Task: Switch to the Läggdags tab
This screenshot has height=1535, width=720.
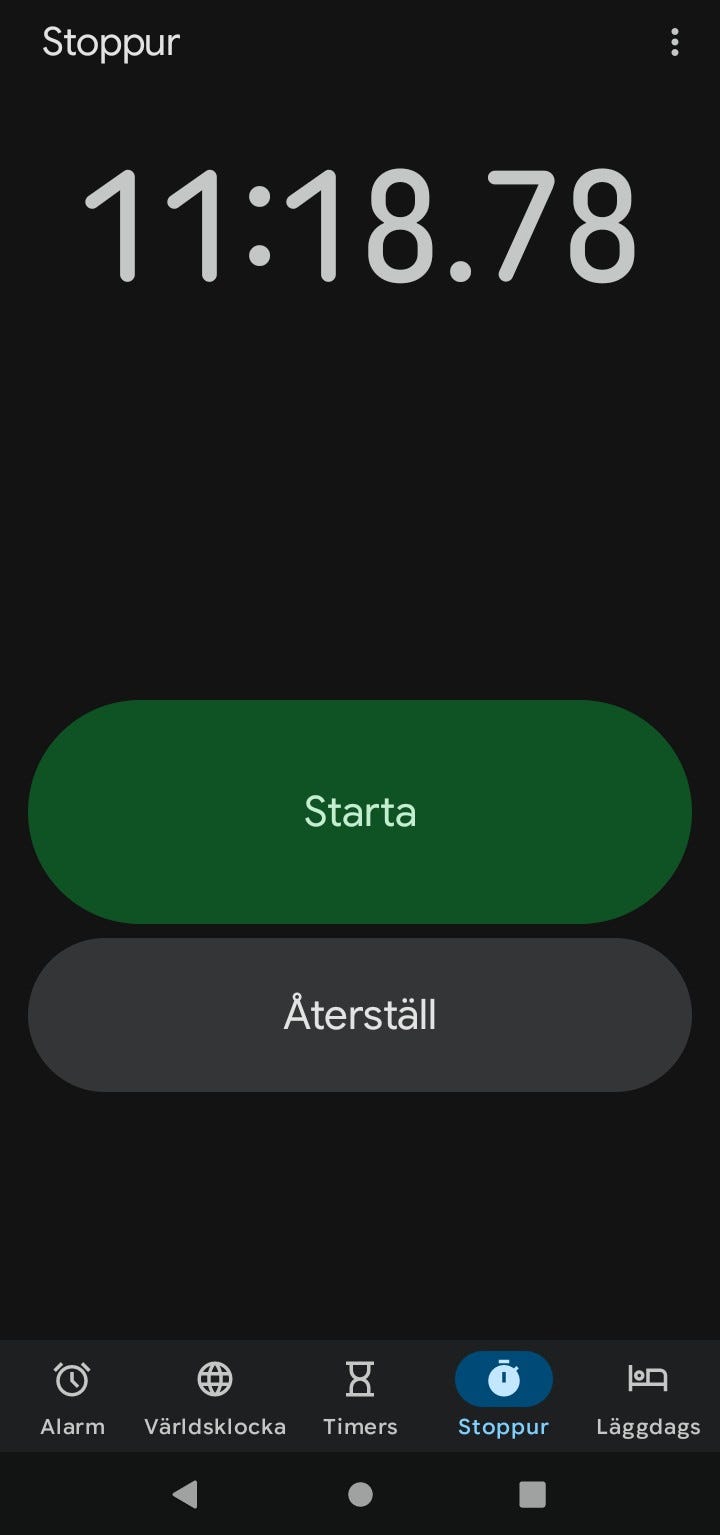Action: (648, 1397)
